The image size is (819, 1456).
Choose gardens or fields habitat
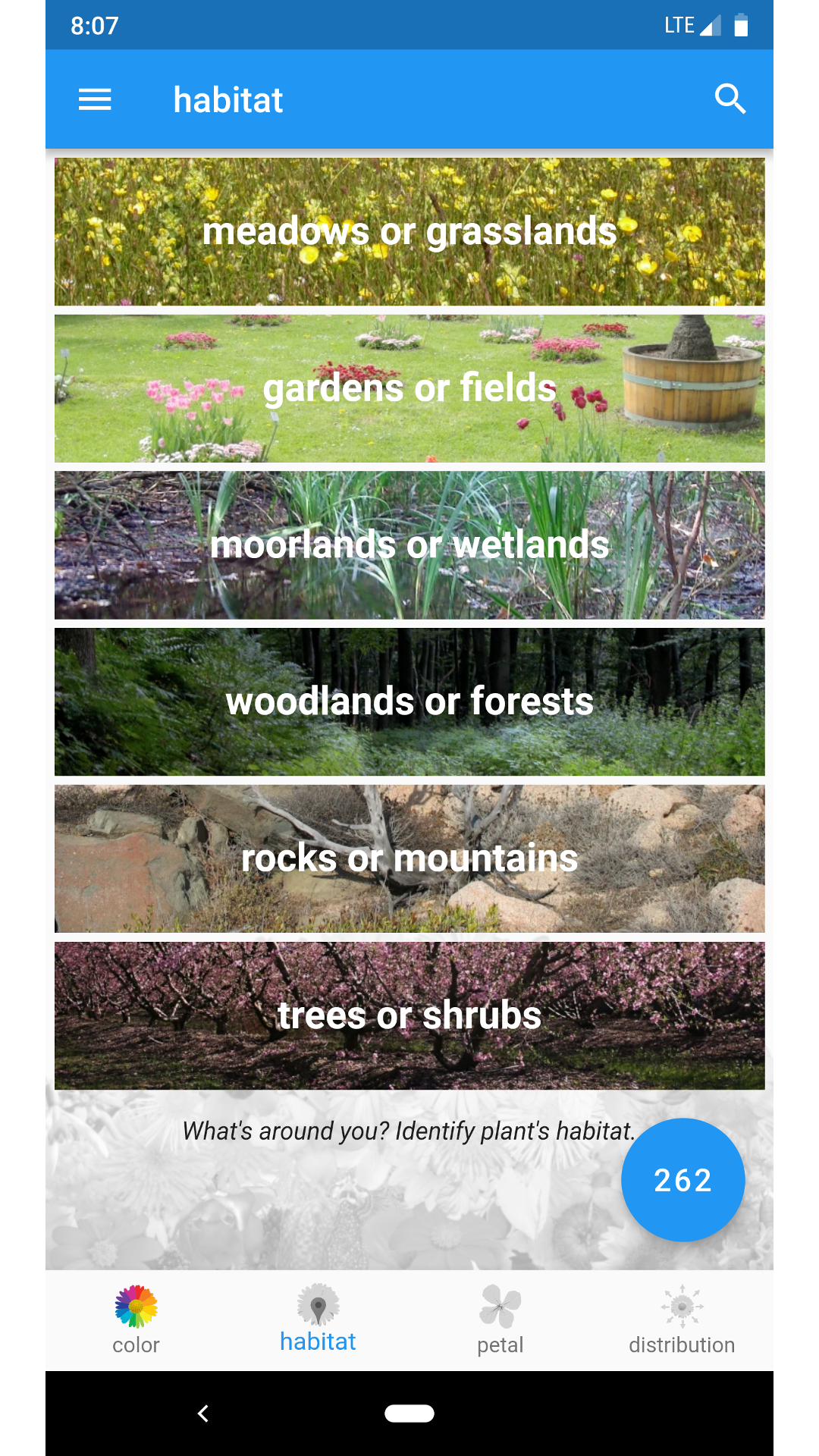[x=409, y=388]
